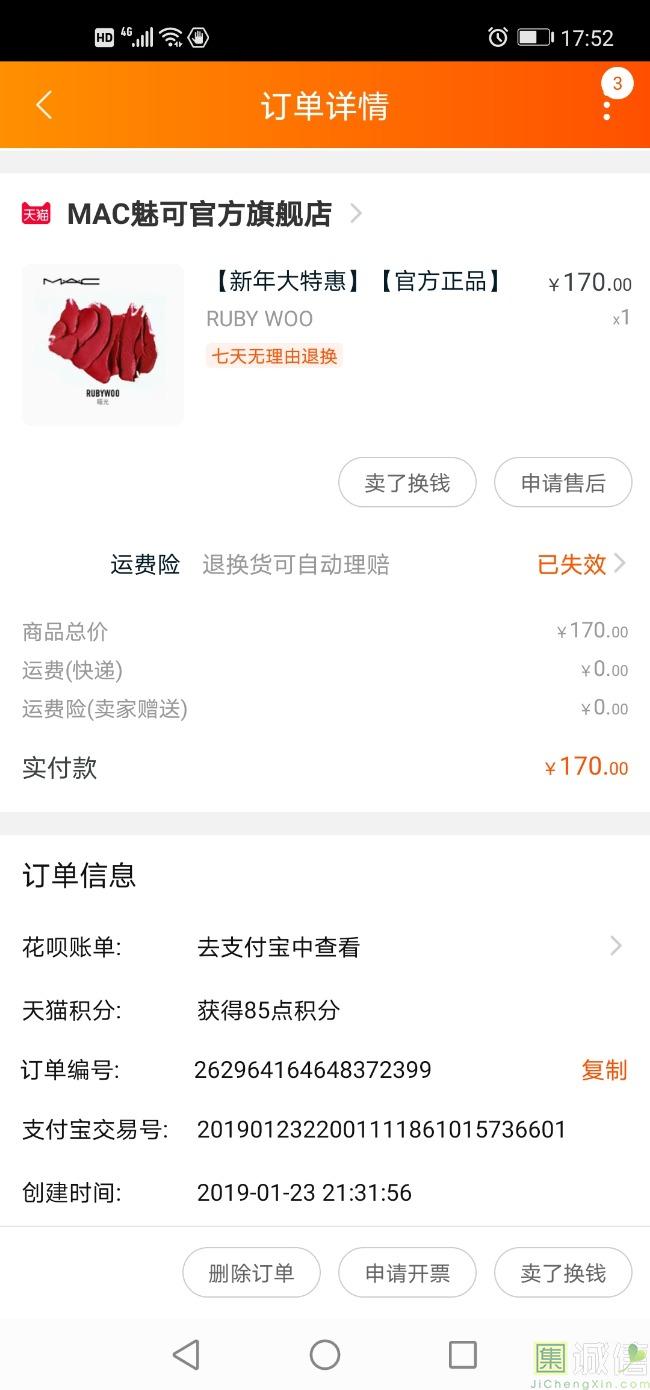Open the system recent apps view
Image resolution: width=650 pixels, height=1390 pixels.
click(x=463, y=1354)
